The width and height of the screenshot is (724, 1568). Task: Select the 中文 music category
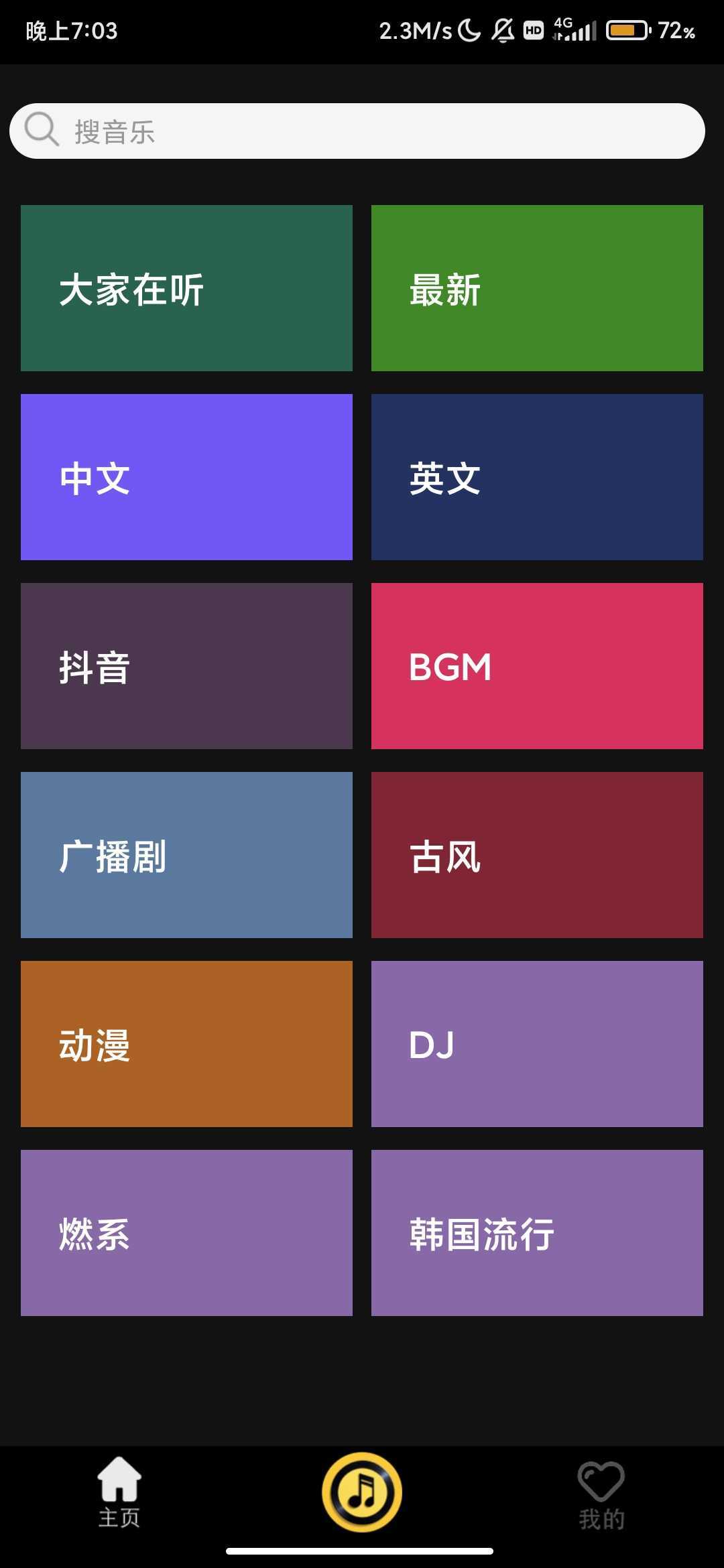point(186,477)
